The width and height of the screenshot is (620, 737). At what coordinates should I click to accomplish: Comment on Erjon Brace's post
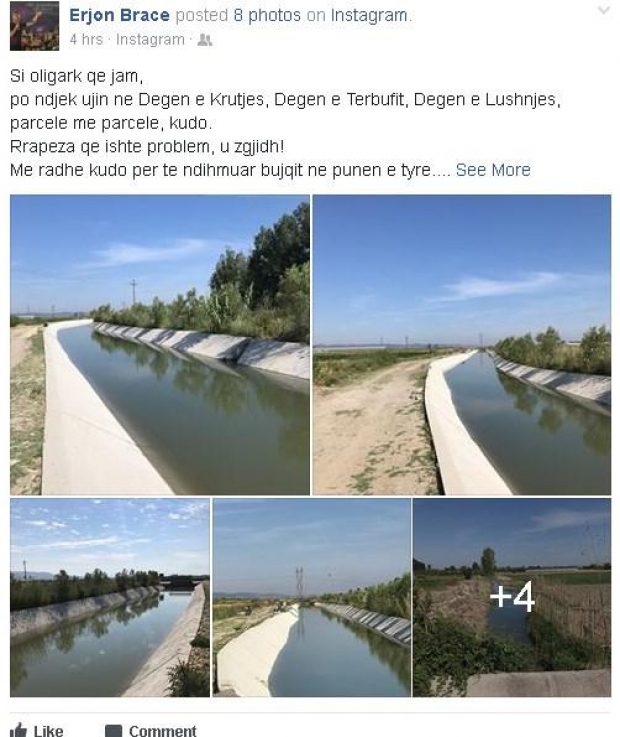(x=152, y=730)
